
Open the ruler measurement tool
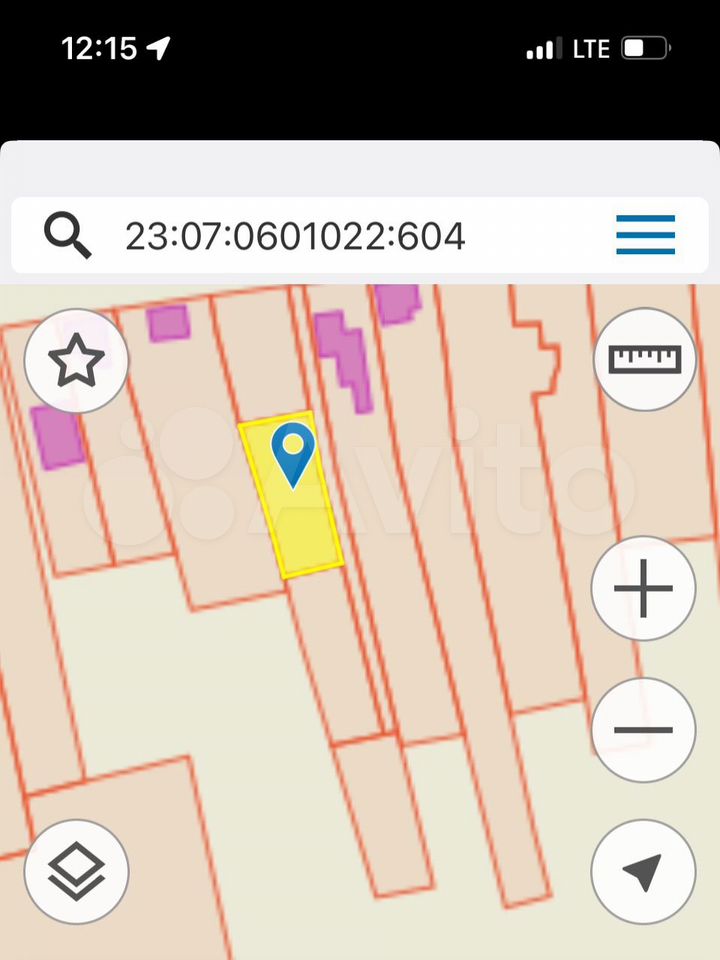(644, 359)
